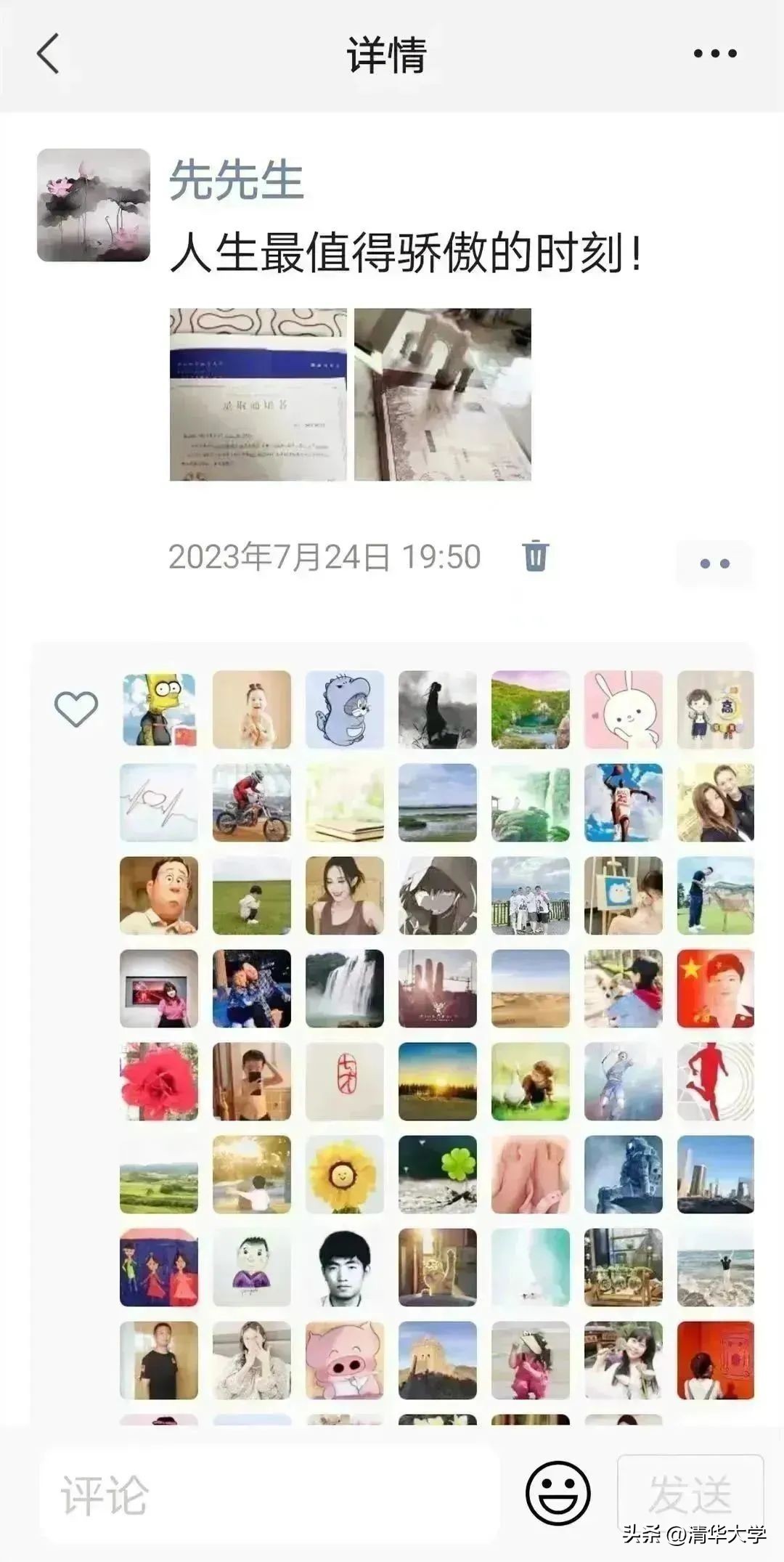Visit 先先生's profile via the name link
This screenshot has height=1562, width=784.
click(236, 180)
